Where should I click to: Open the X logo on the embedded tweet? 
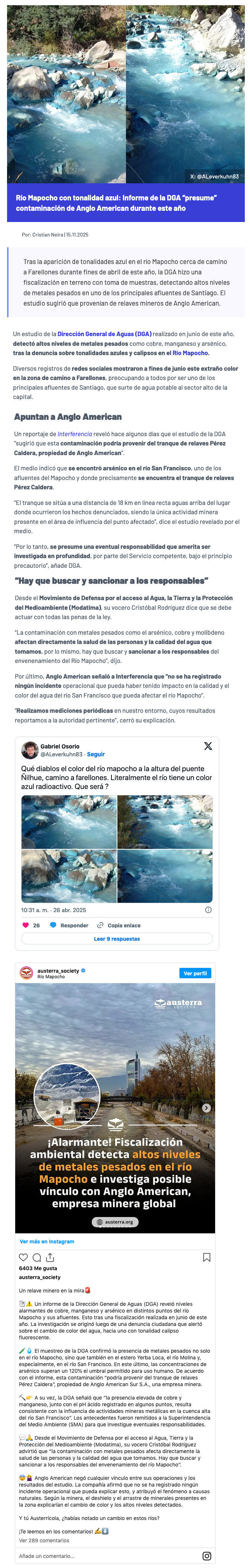208,746
